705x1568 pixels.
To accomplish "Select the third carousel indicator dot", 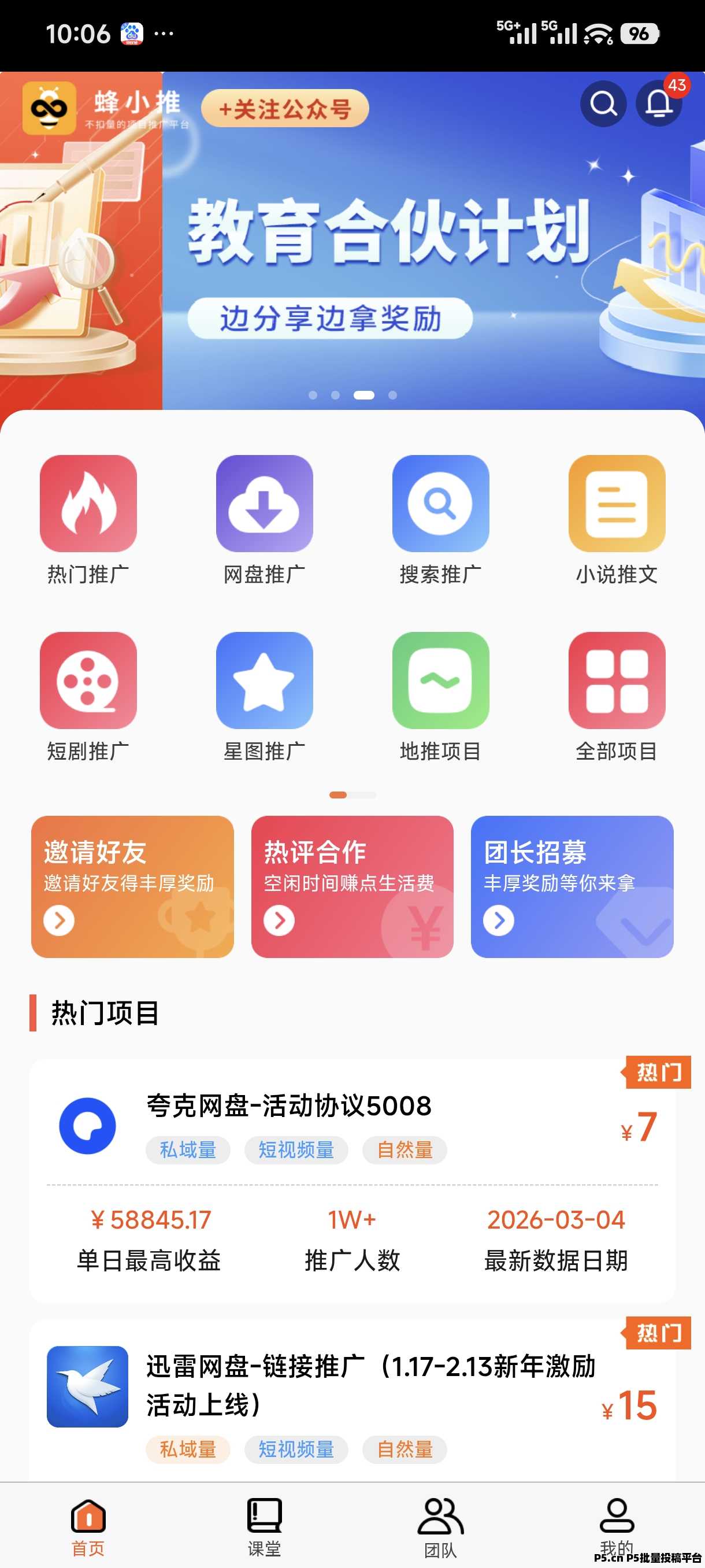I will [x=366, y=394].
